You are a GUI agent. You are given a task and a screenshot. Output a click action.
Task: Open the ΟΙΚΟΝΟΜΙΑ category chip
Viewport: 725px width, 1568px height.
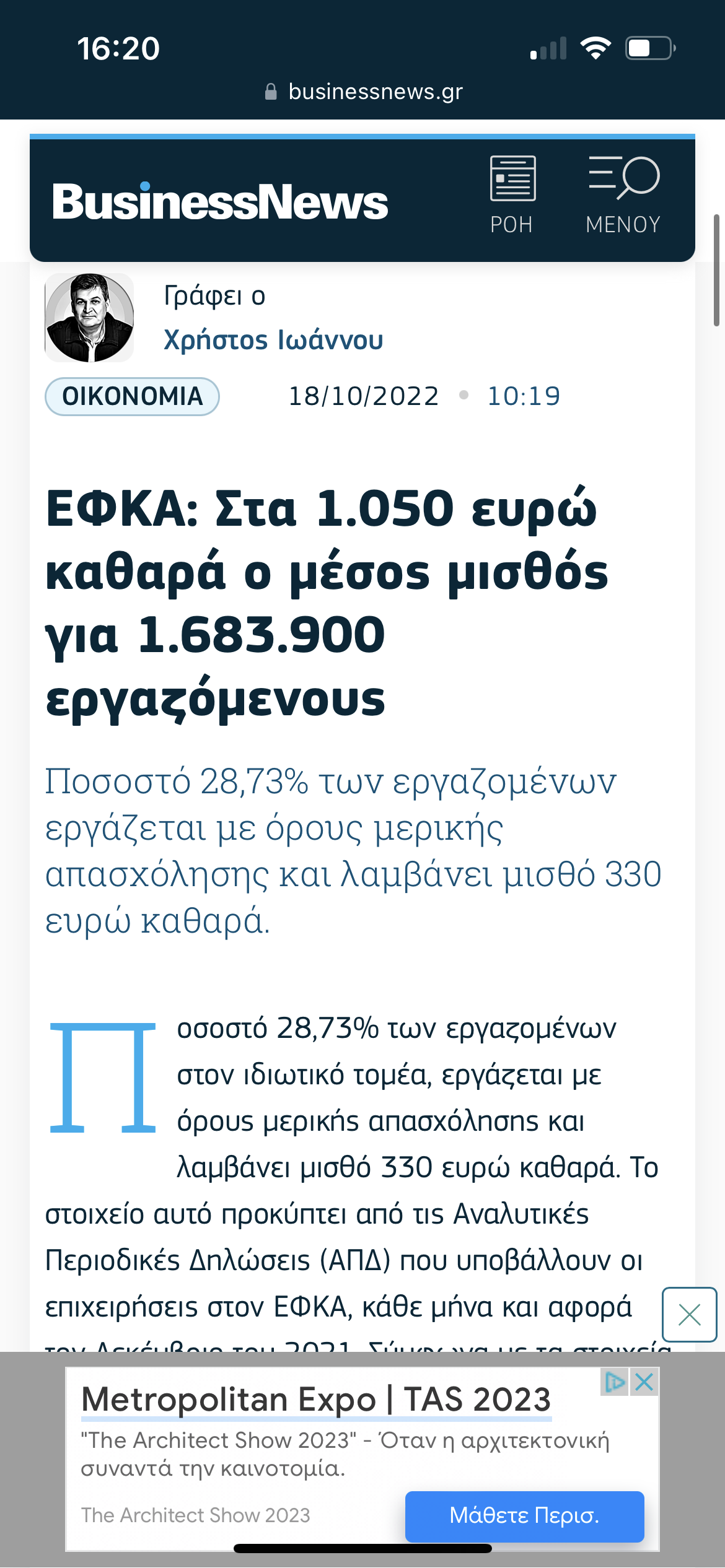pos(132,396)
